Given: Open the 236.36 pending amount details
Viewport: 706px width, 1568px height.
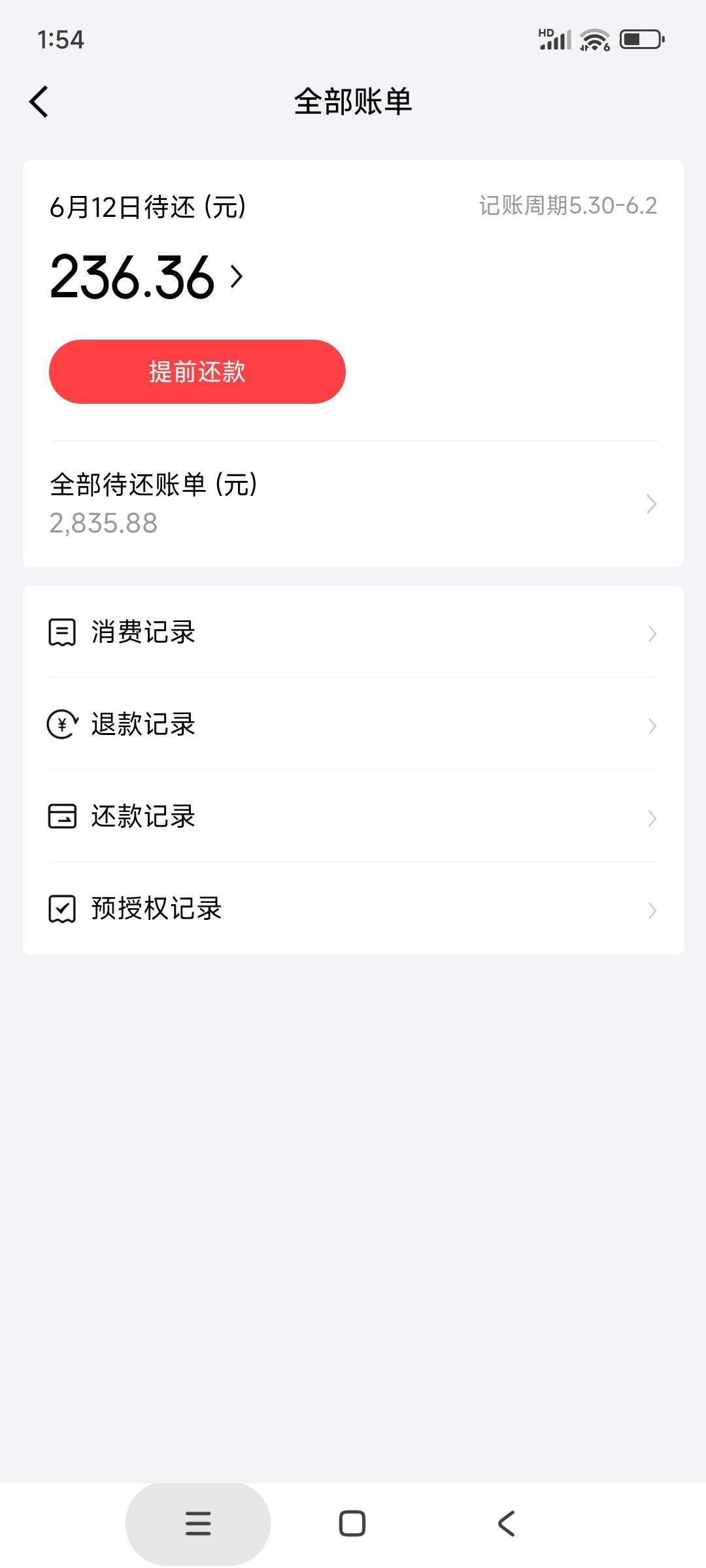Looking at the screenshot, I should pos(146,277).
